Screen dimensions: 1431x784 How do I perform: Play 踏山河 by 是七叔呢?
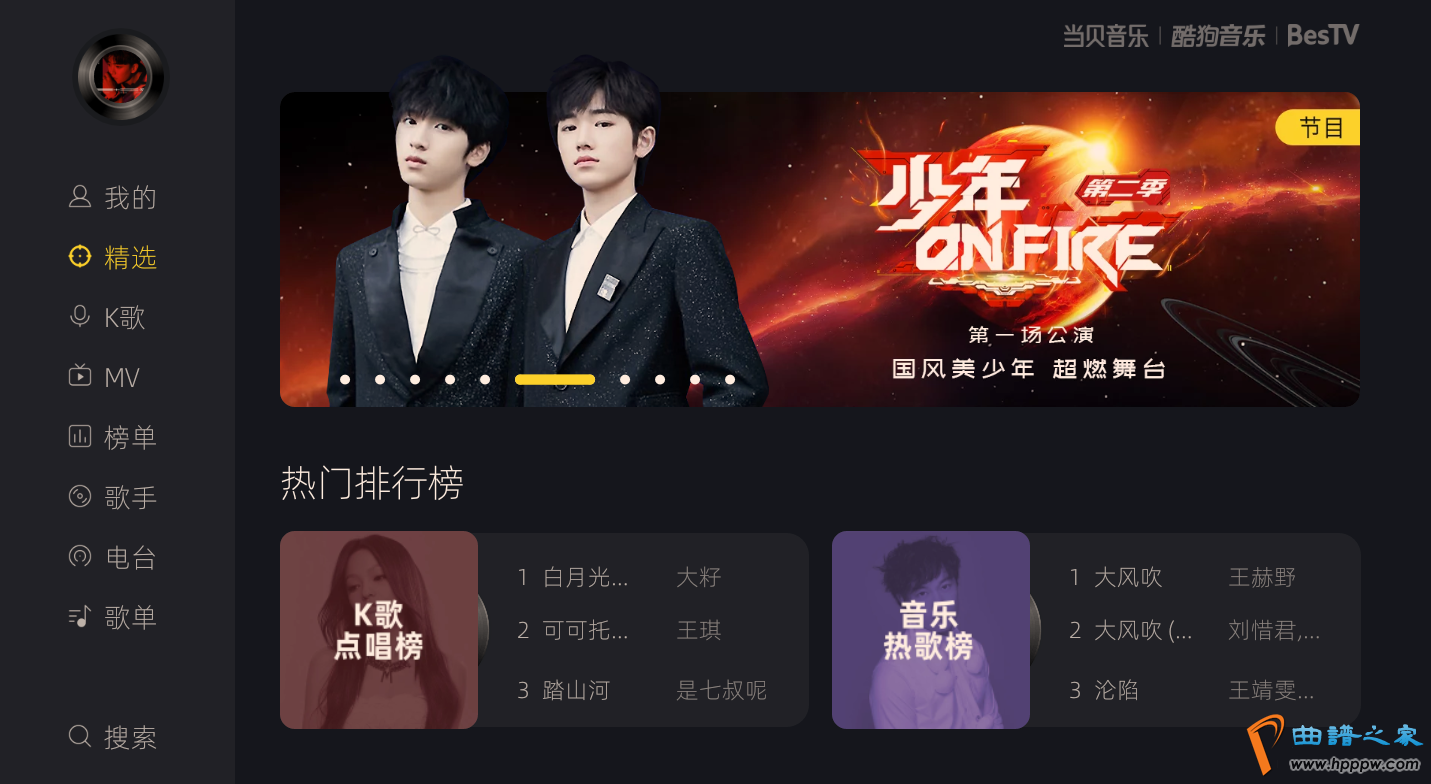(x=640, y=690)
